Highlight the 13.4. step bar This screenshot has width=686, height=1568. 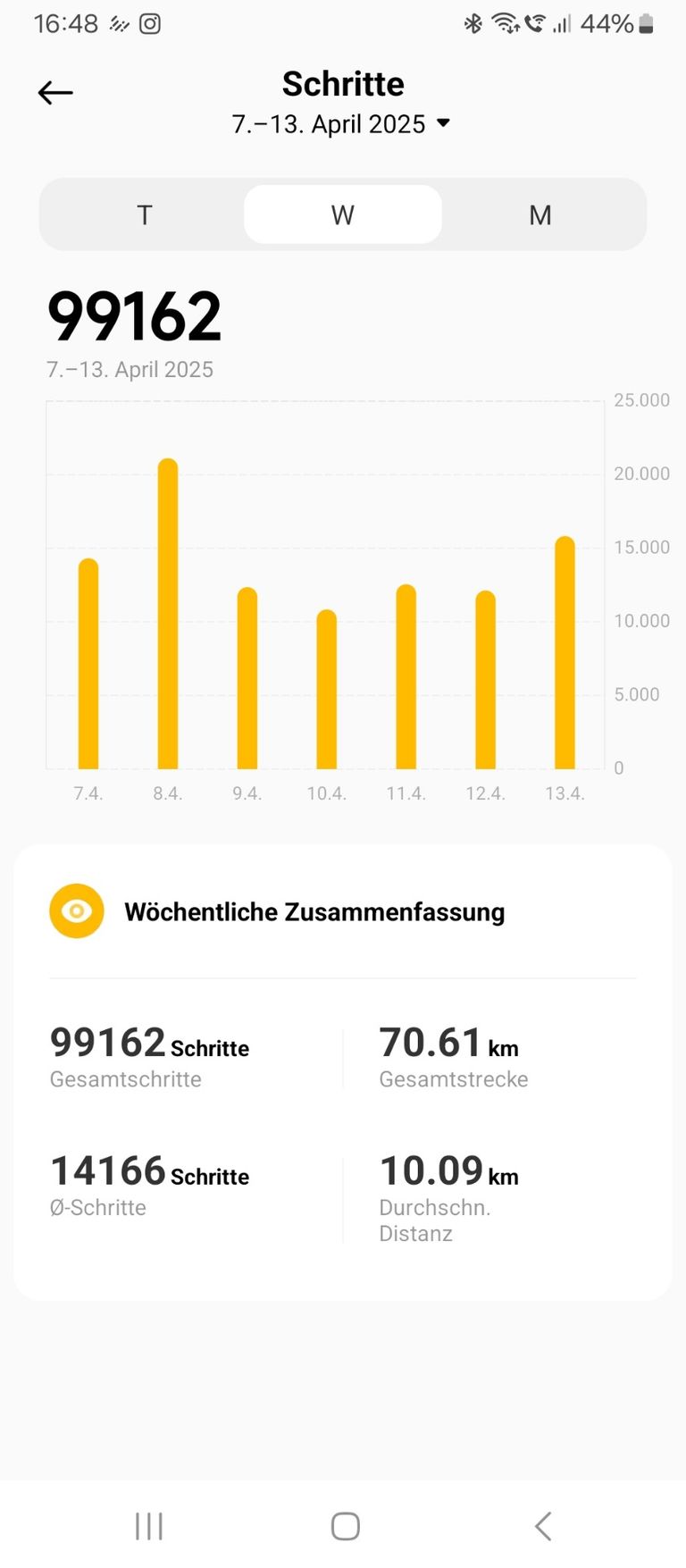point(565,652)
